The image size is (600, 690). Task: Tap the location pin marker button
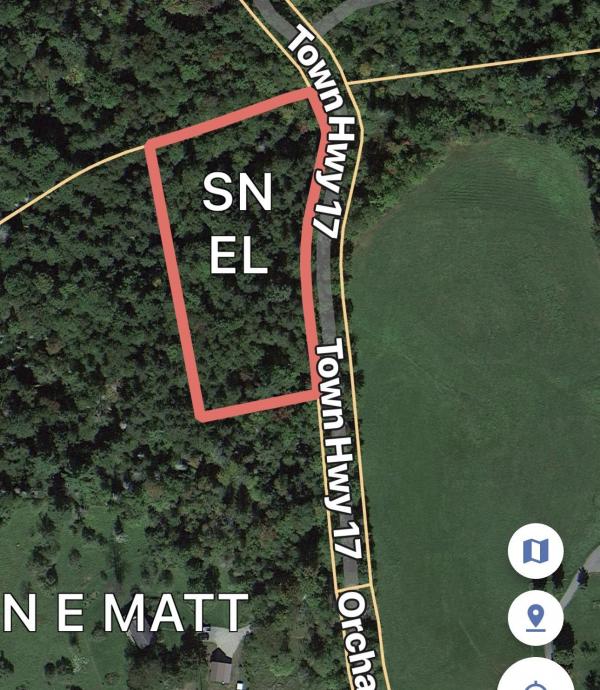tap(536, 618)
